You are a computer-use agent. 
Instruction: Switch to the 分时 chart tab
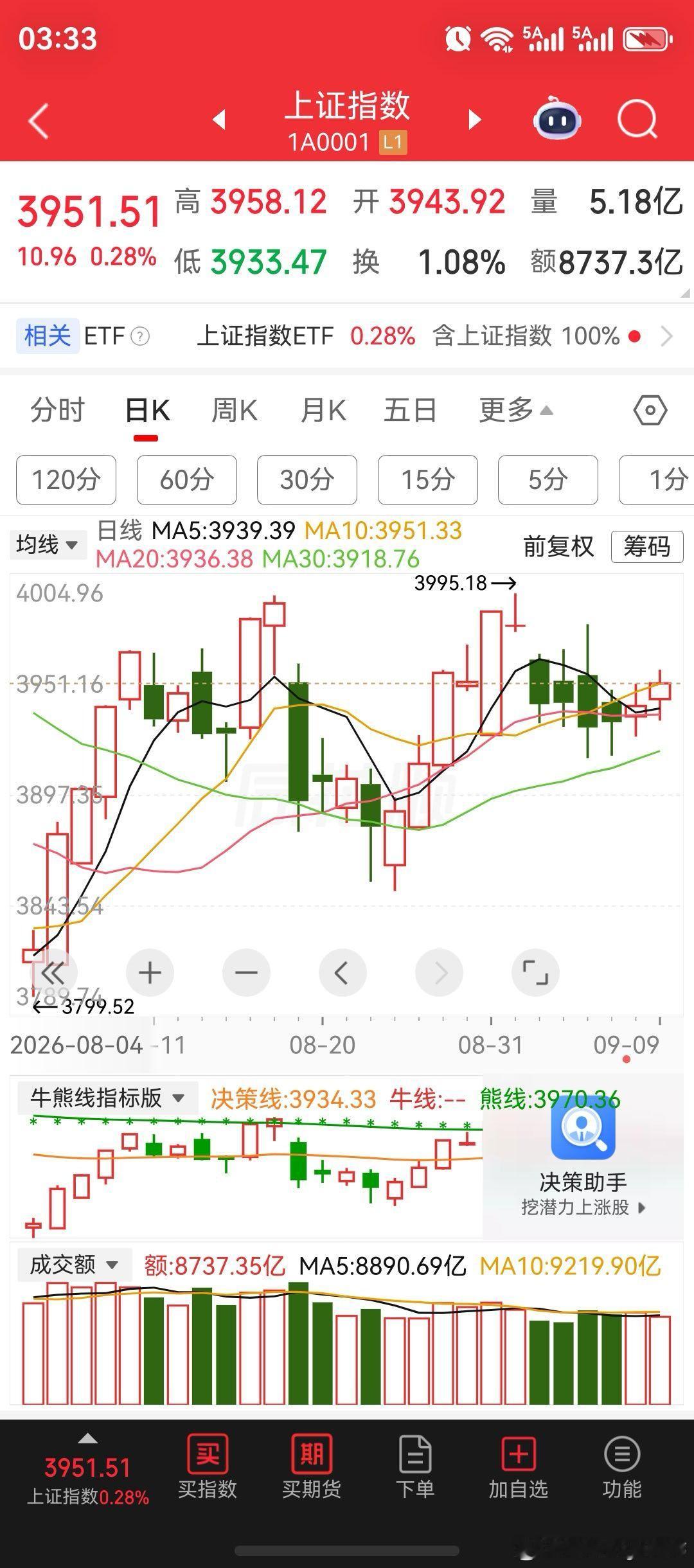[x=58, y=410]
